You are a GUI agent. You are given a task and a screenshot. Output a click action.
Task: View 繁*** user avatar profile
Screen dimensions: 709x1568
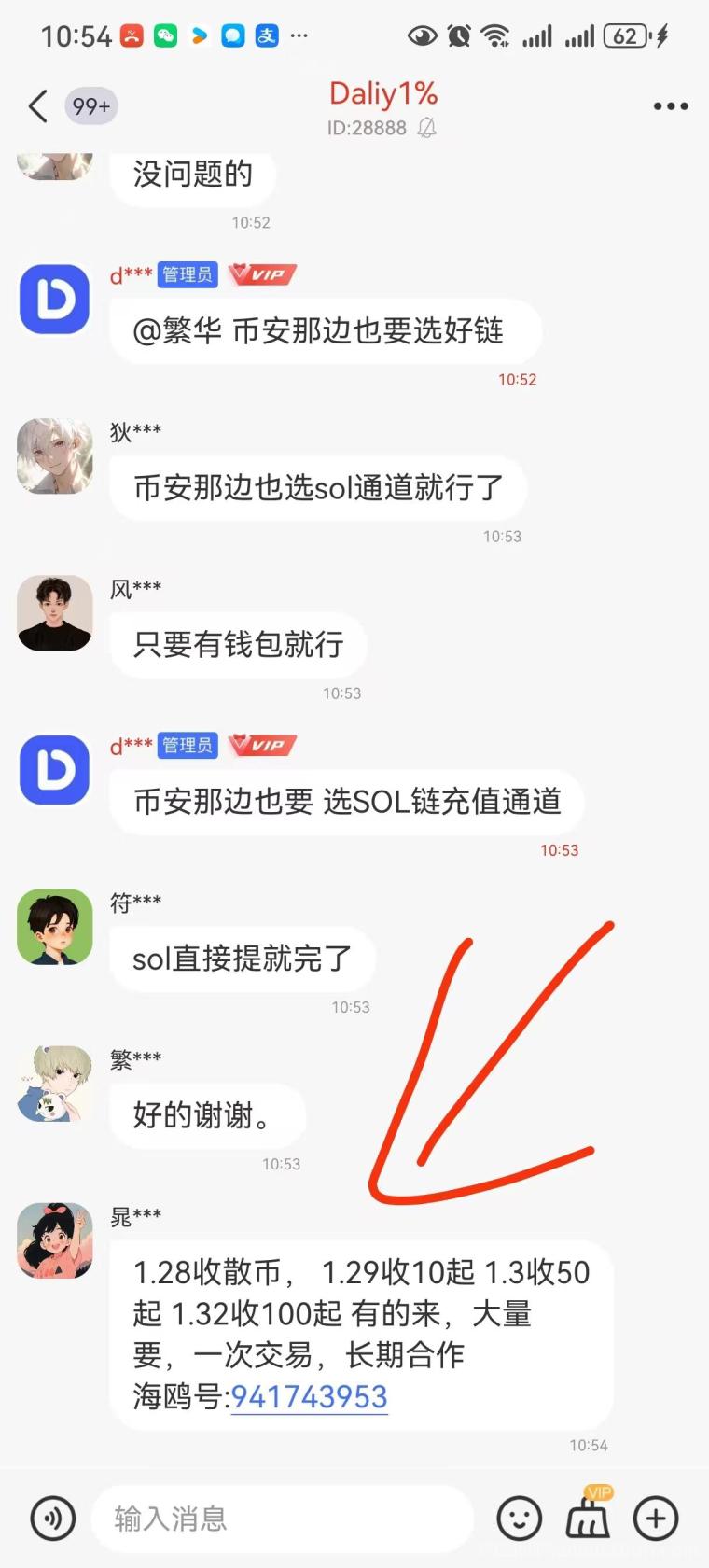coord(55,1084)
